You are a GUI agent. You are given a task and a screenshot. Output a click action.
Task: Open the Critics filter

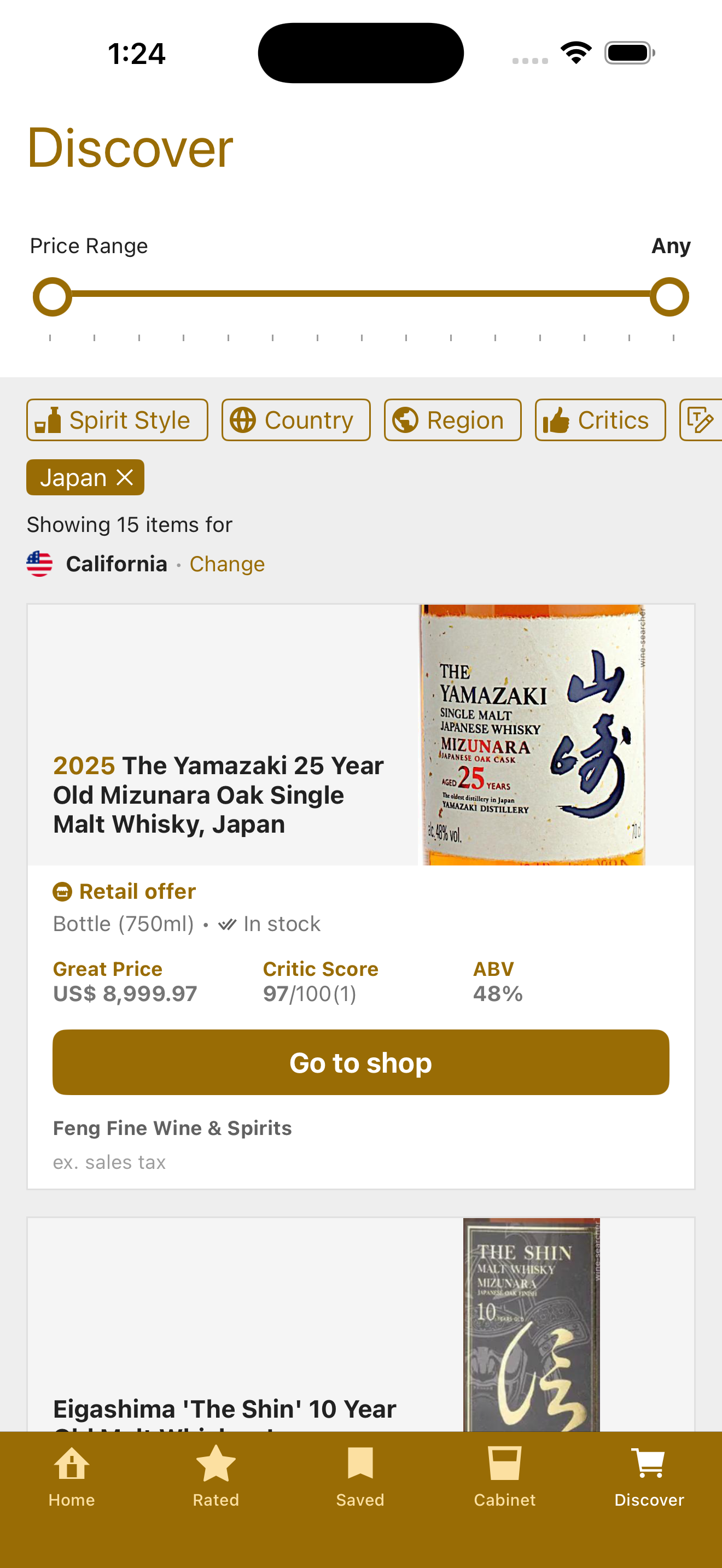600,420
